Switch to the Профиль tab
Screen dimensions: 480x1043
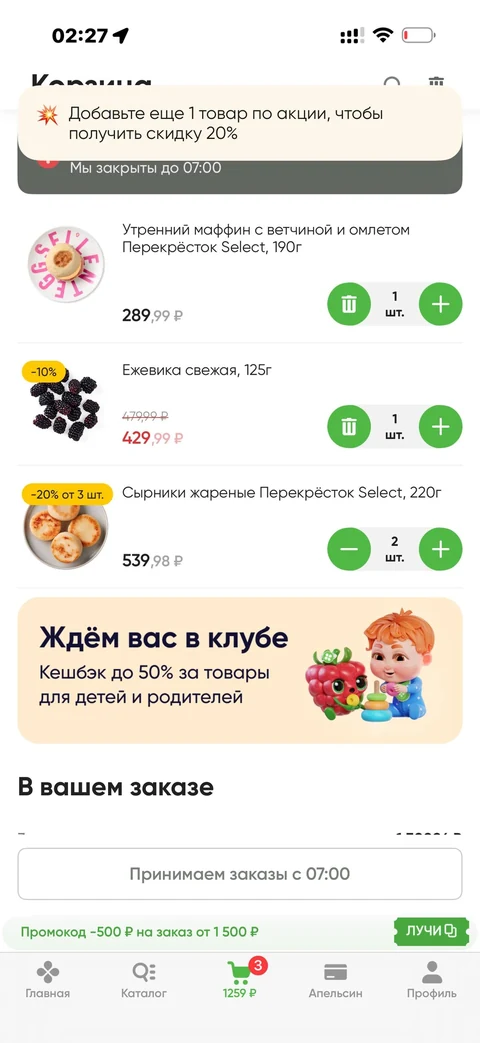coord(431,980)
